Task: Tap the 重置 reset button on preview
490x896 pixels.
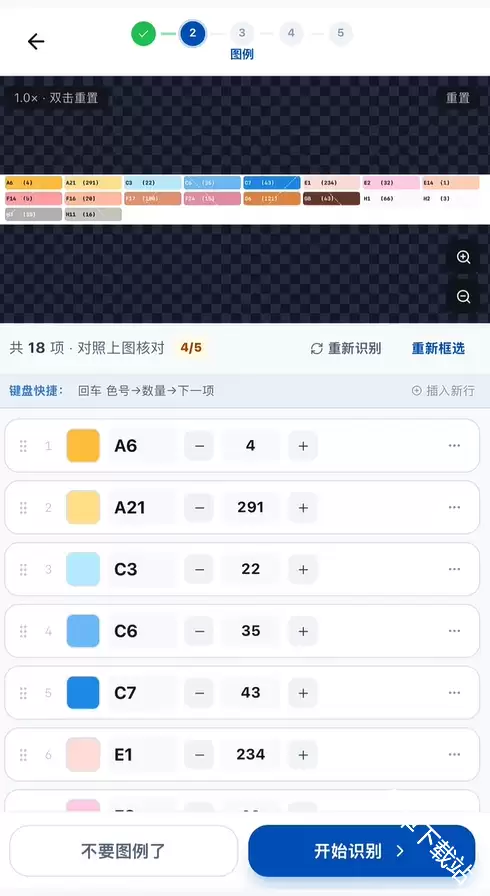Action: tap(457, 98)
